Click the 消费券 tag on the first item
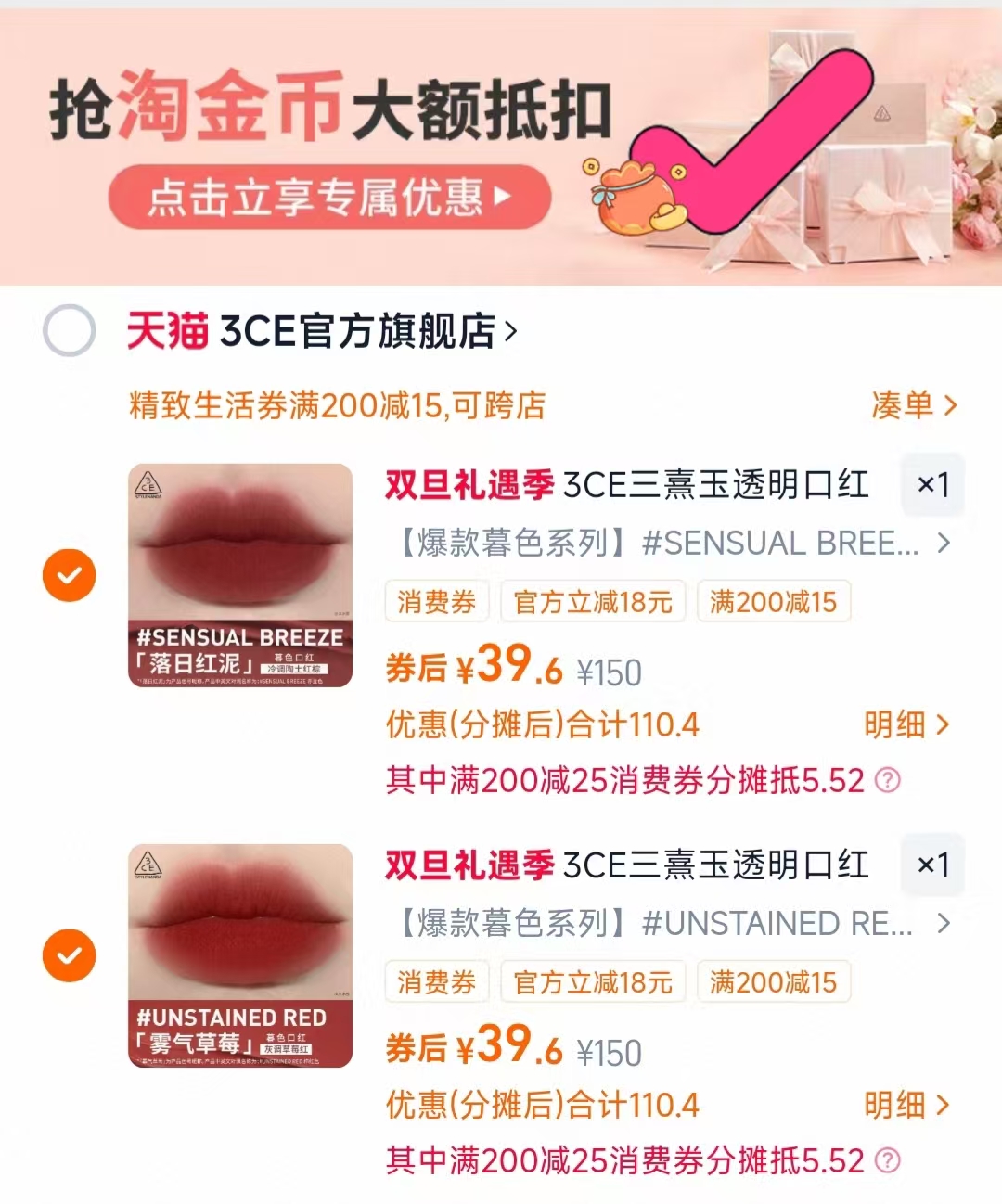This screenshot has height=1204, width=1002. 436,601
